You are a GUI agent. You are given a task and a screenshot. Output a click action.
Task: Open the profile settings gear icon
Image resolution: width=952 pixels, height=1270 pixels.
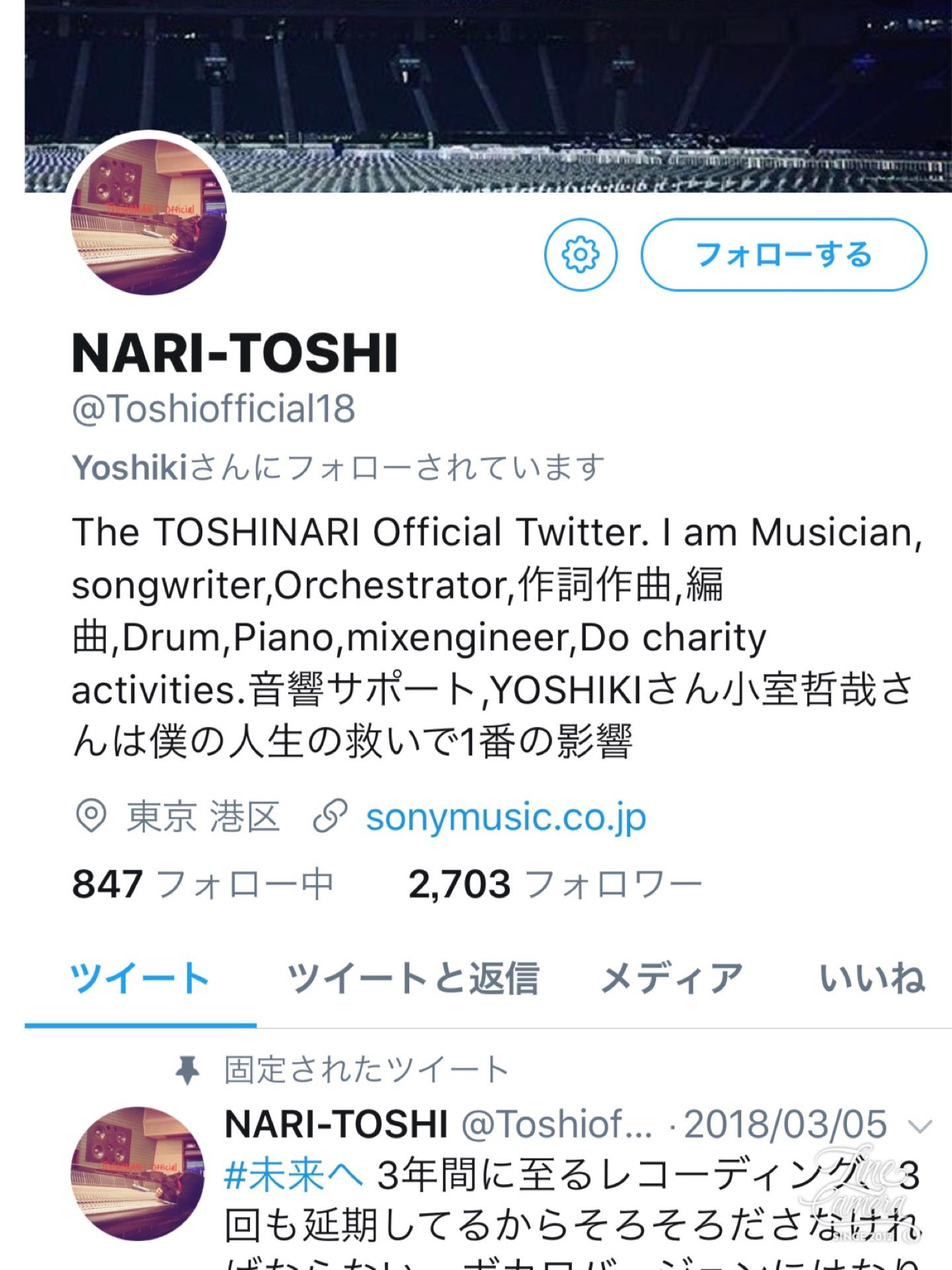point(580,255)
